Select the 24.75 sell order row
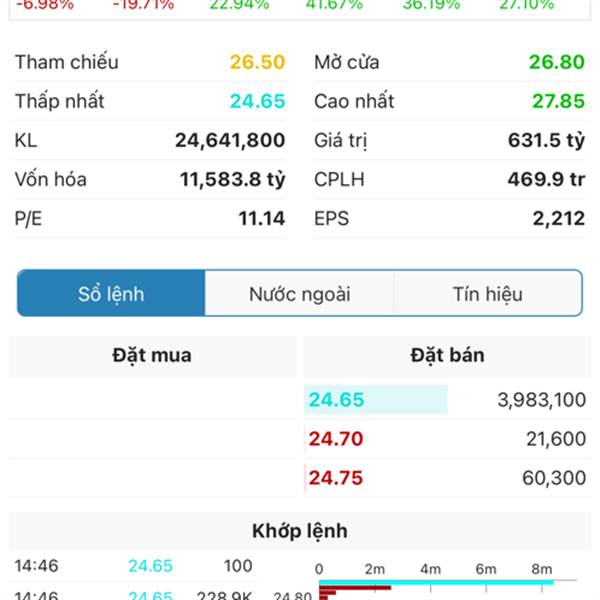The width and height of the screenshot is (600, 600). [x=446, y=478]
